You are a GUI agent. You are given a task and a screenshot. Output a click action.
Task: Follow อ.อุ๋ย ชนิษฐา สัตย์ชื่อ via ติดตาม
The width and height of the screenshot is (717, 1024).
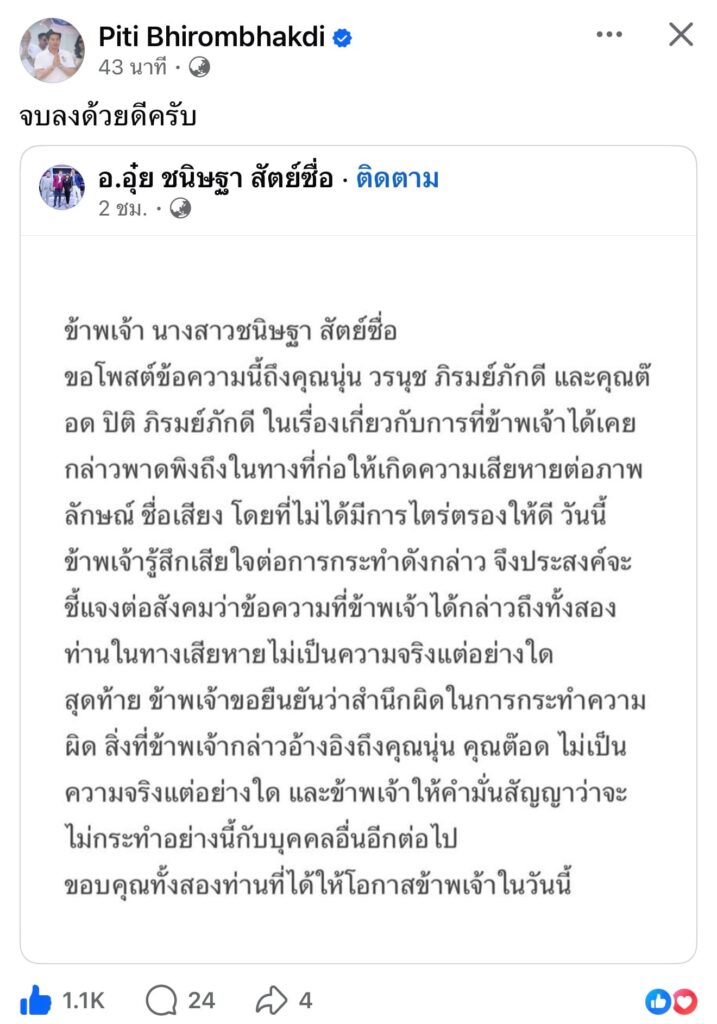tap(397, 179)
